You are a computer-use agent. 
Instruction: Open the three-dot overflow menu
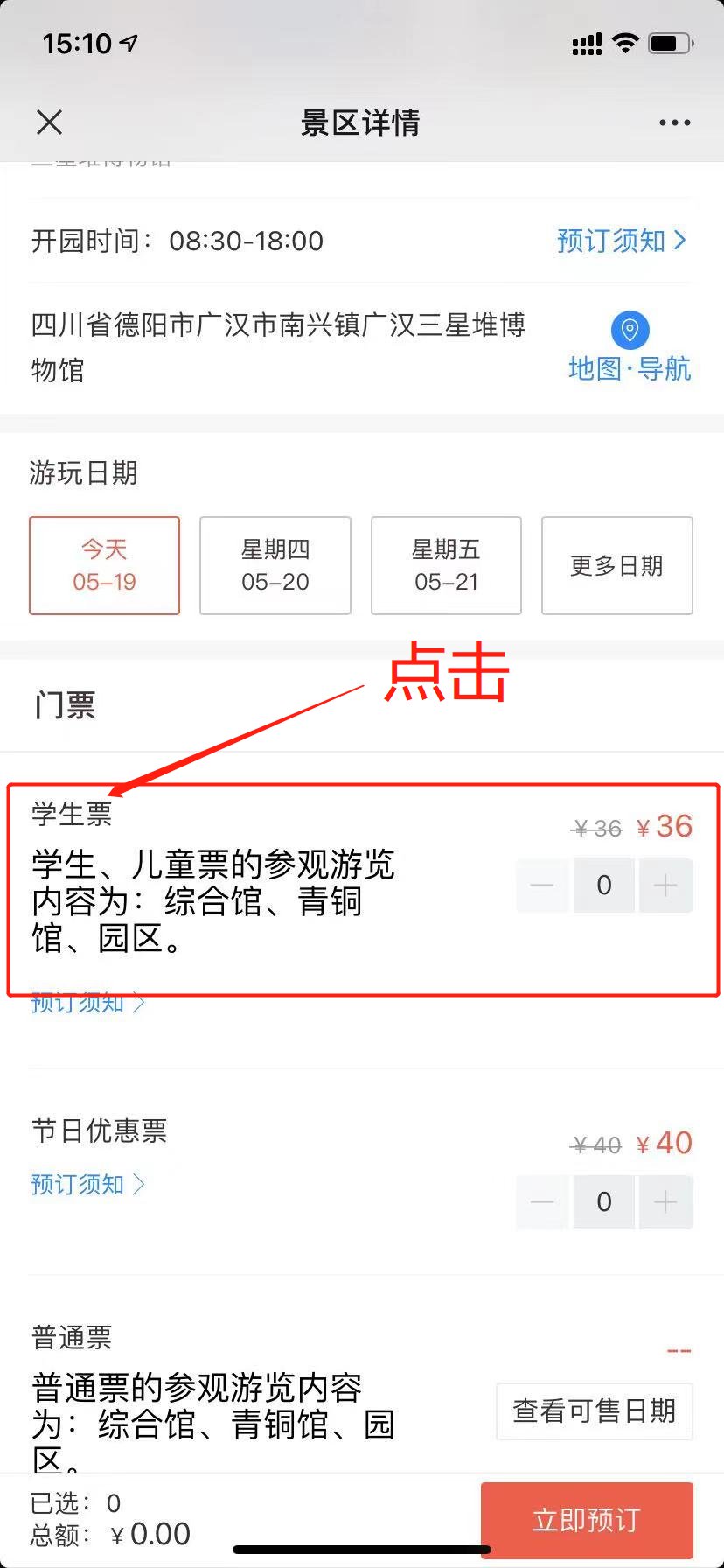[x=674, y=123]
